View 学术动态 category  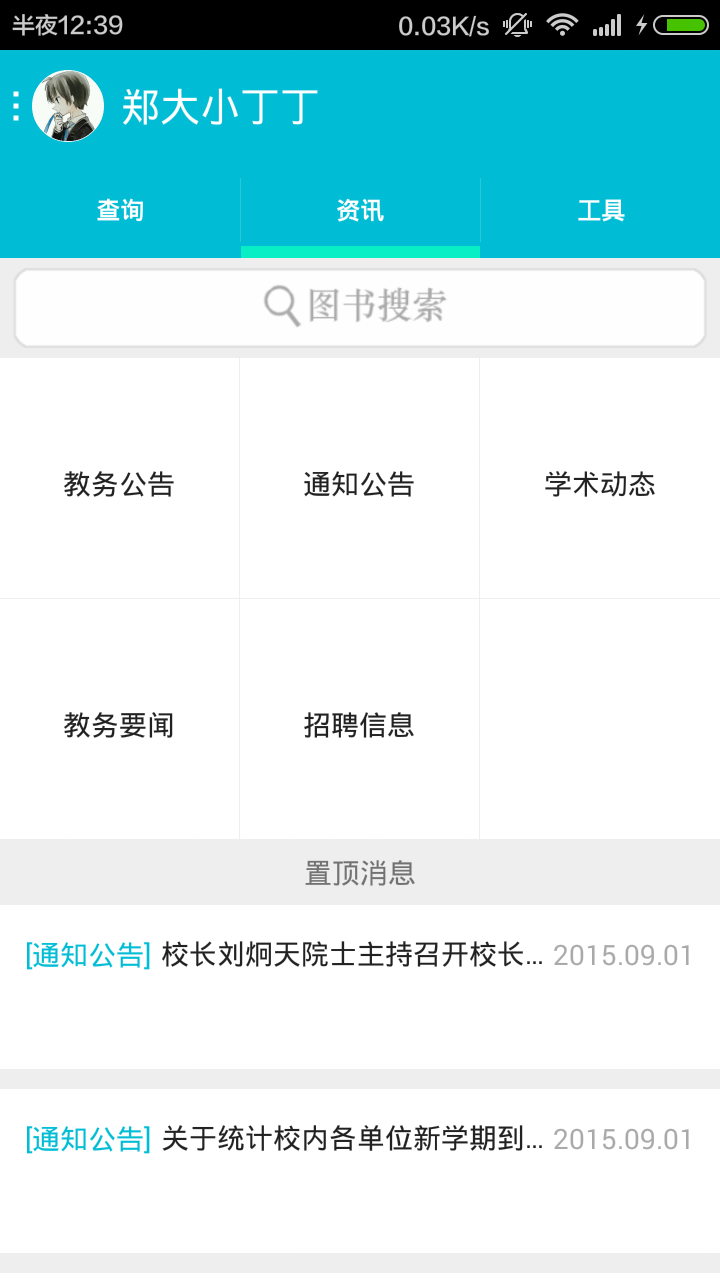600,485
